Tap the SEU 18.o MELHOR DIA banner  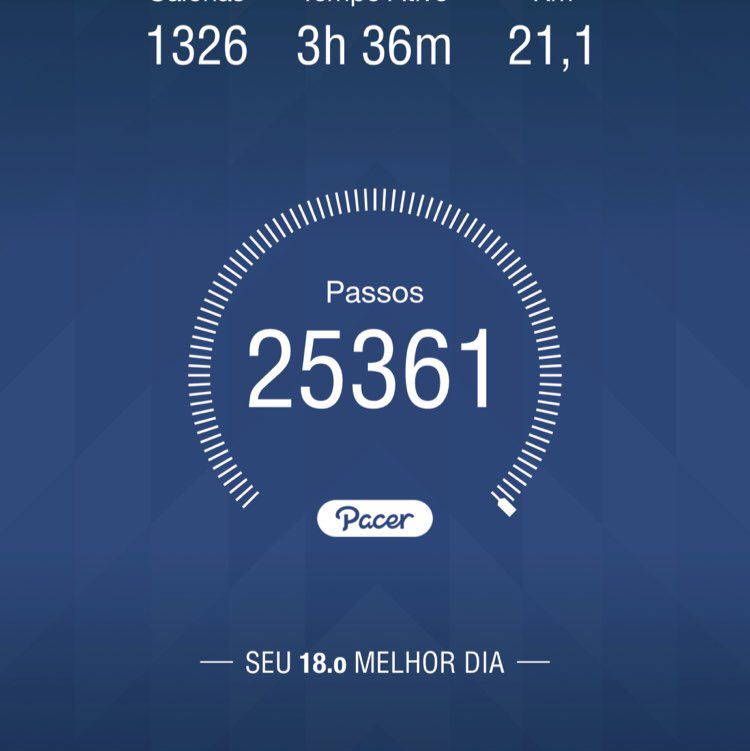click(x=375, y=660)
